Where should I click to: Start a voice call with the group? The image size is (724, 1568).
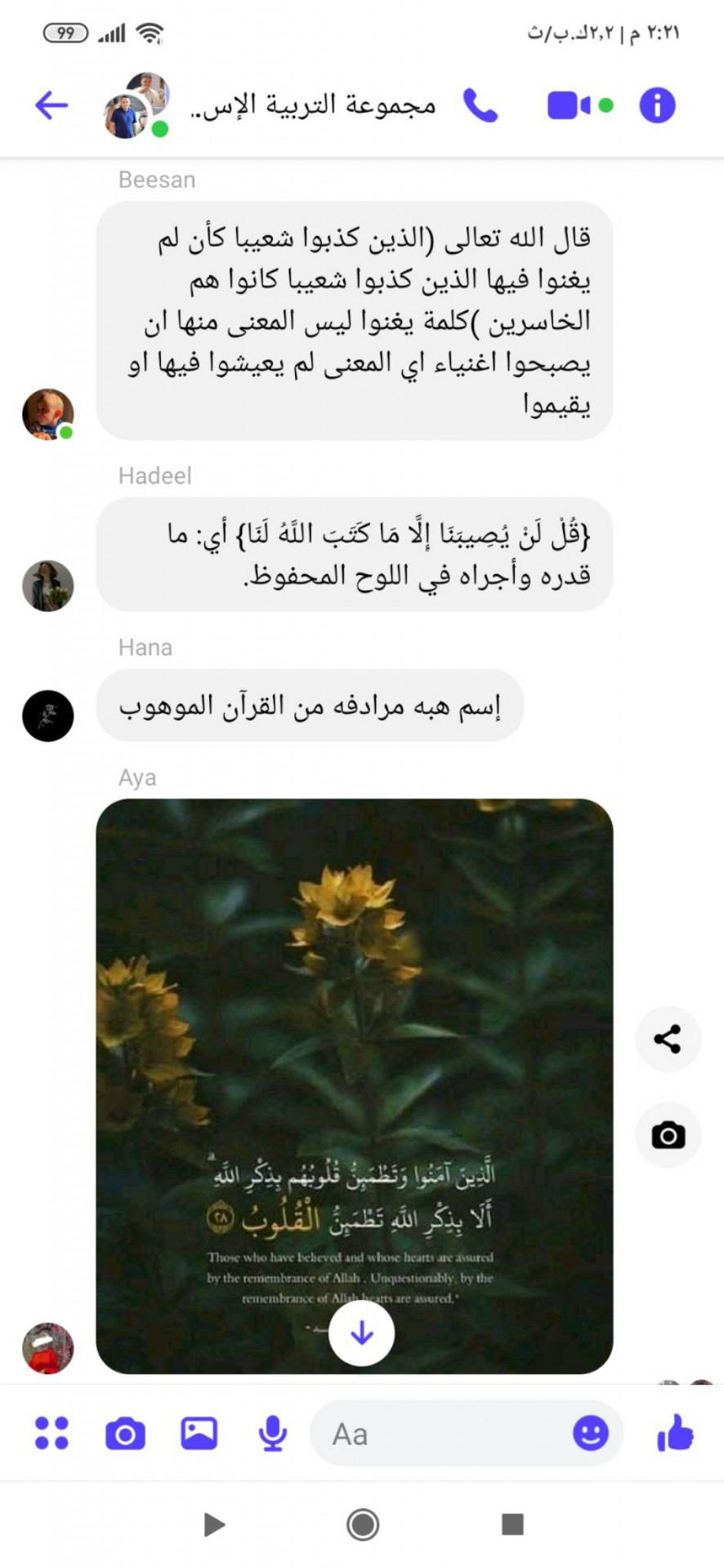[480, 105]
